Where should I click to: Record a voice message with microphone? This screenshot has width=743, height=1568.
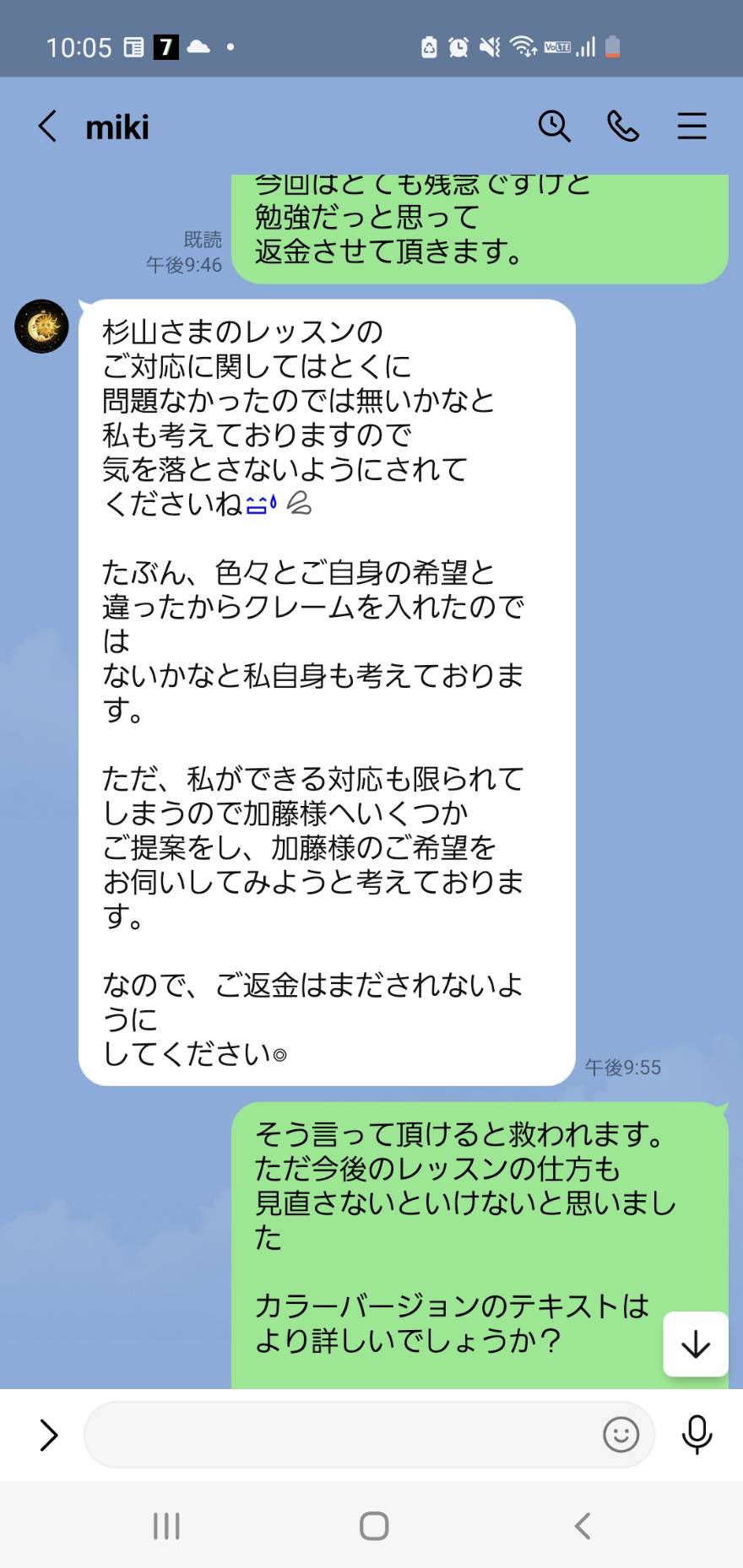coord(697,1435)
